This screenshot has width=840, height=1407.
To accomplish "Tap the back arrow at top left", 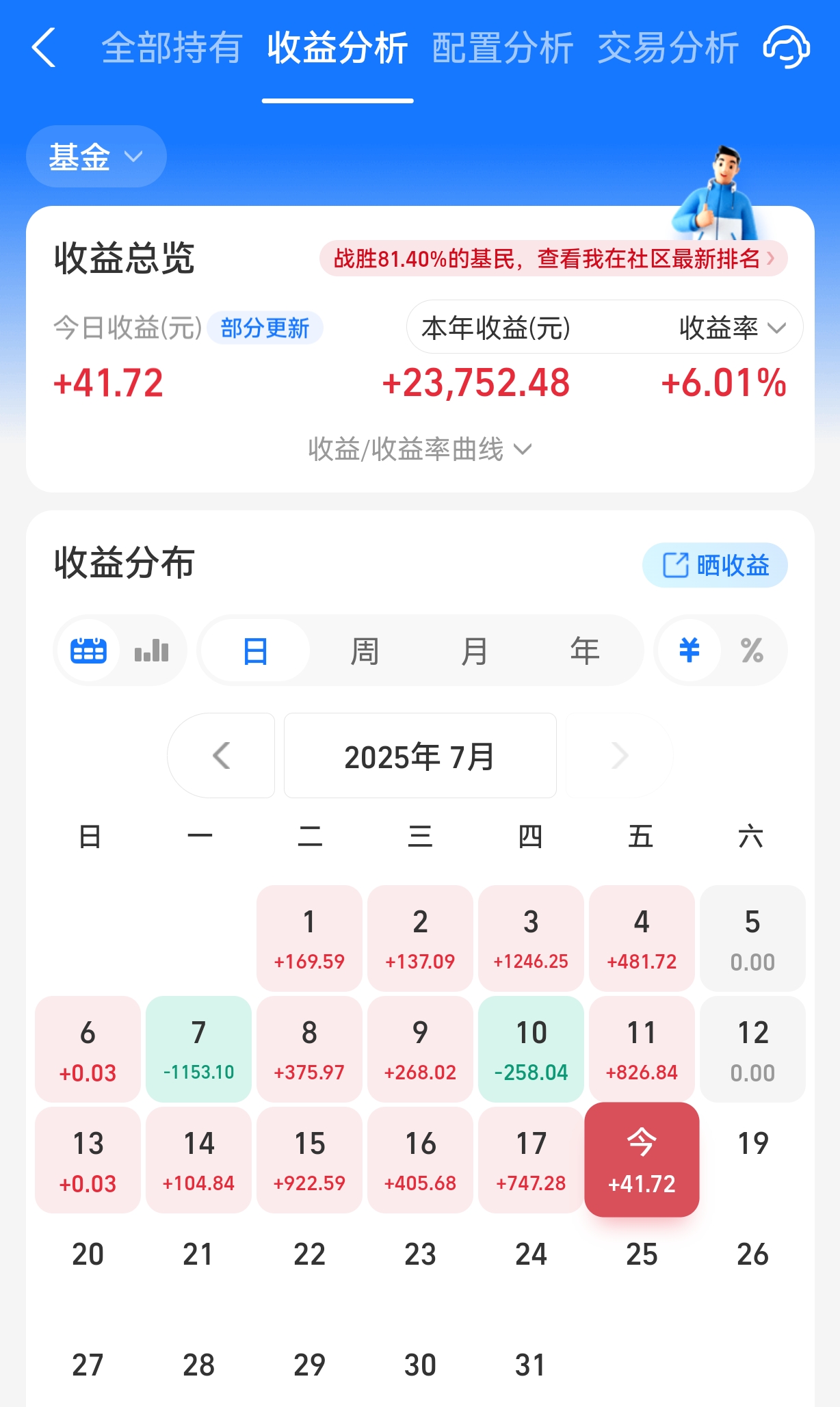I will point(43,49).
